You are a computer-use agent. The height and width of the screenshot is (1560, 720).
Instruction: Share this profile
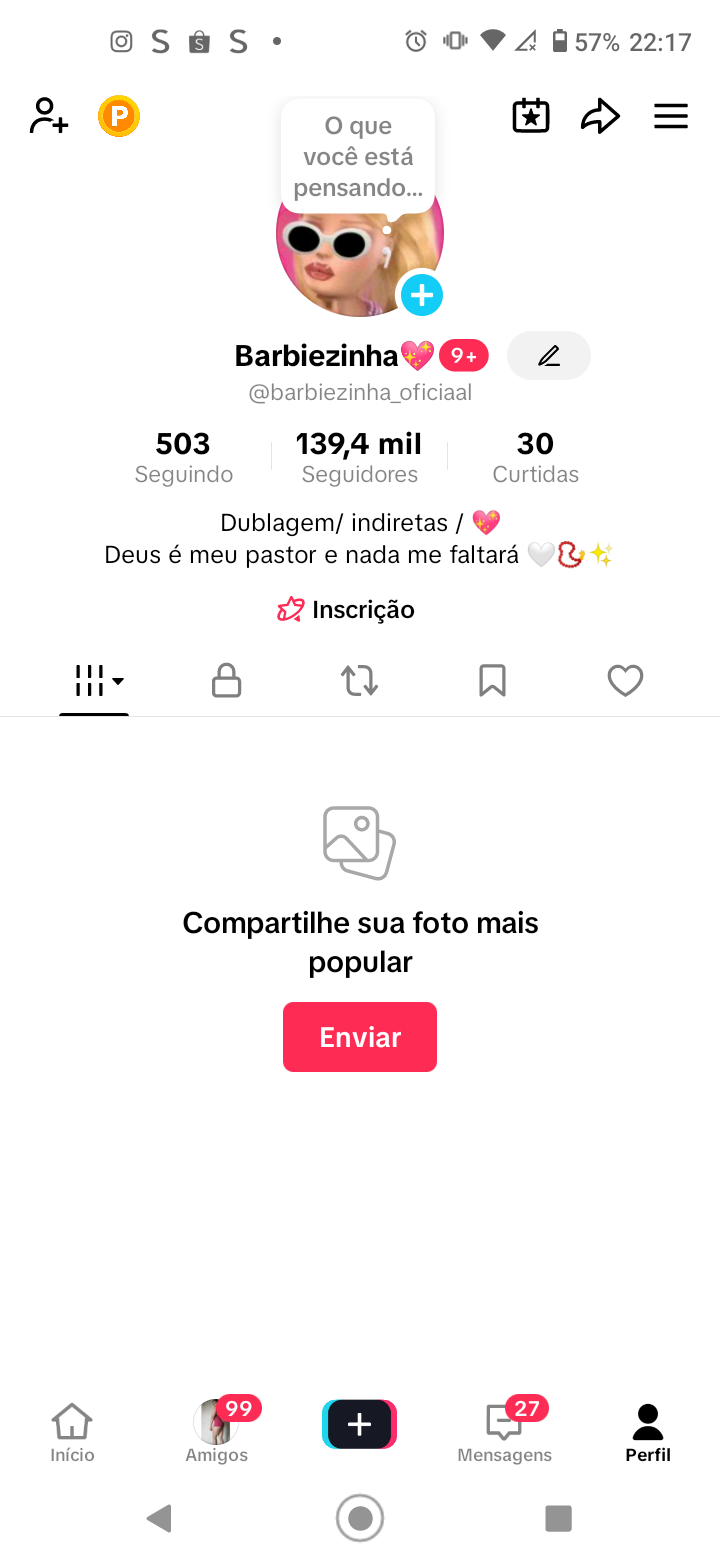pos(600,116)
